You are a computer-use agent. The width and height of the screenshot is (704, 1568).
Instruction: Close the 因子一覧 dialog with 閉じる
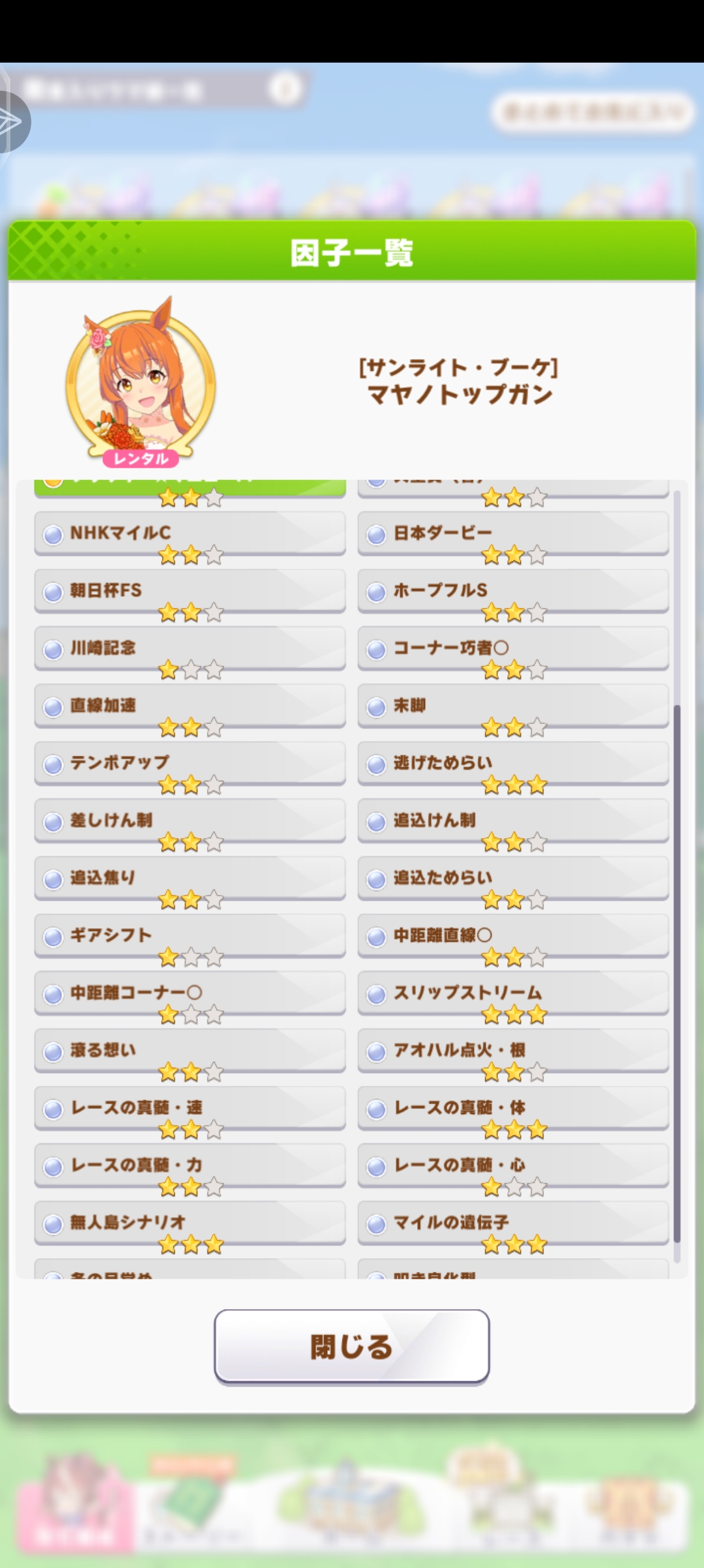(351, 1346)
